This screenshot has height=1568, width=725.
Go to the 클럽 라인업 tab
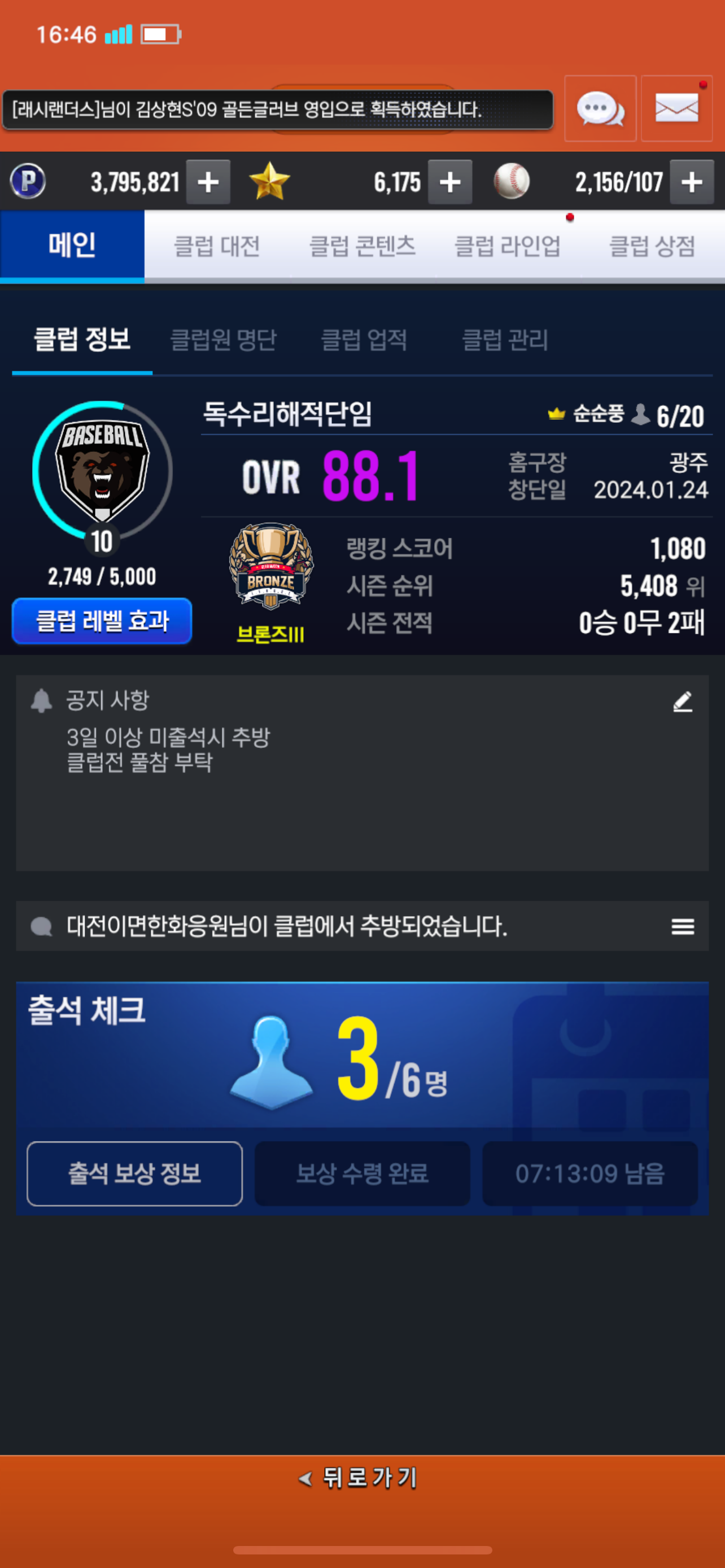[x=507, y=246]
